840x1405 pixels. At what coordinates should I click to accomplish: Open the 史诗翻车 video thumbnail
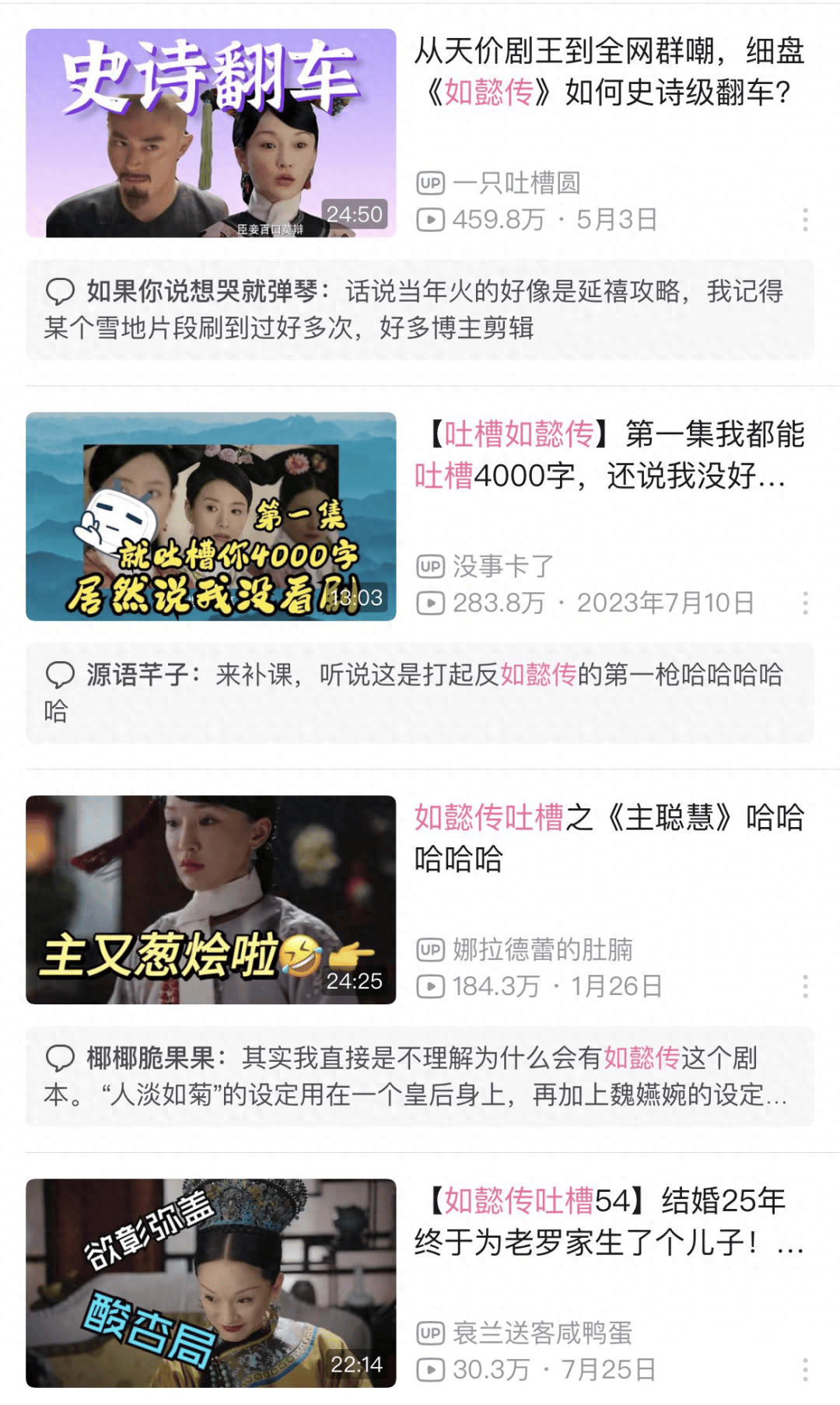click(x=211, y=133)
